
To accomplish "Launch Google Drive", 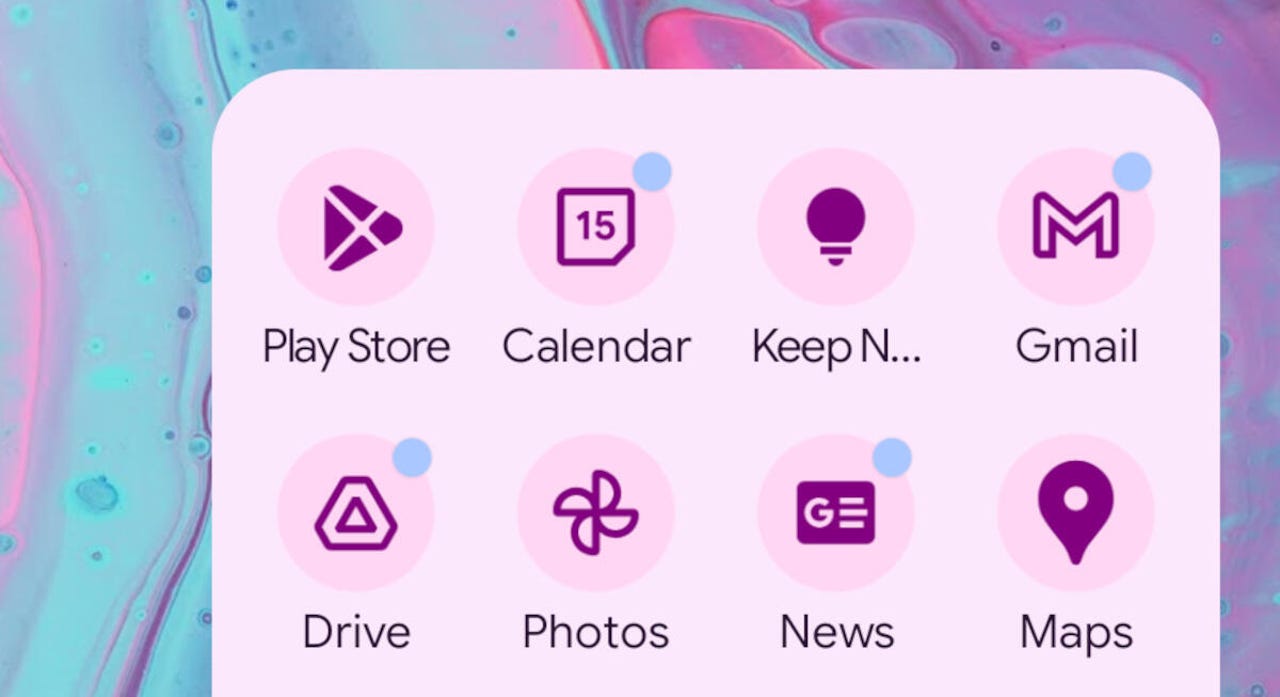I will (356, 512).
